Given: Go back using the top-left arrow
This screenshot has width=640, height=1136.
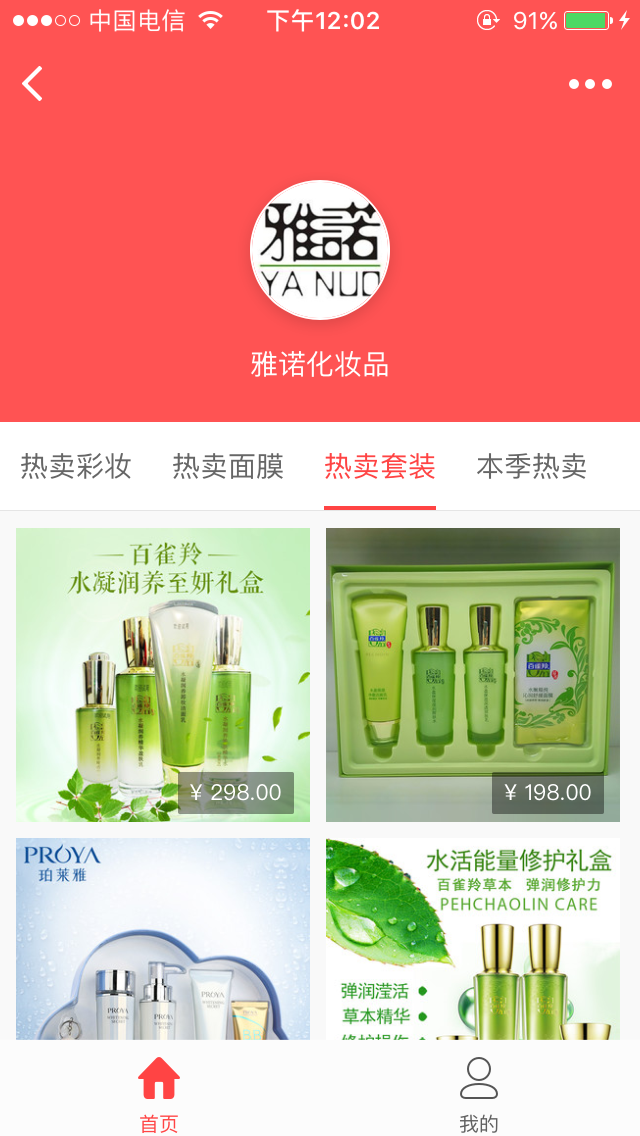Looking at the screenshot, I should [x=33, y=84].
